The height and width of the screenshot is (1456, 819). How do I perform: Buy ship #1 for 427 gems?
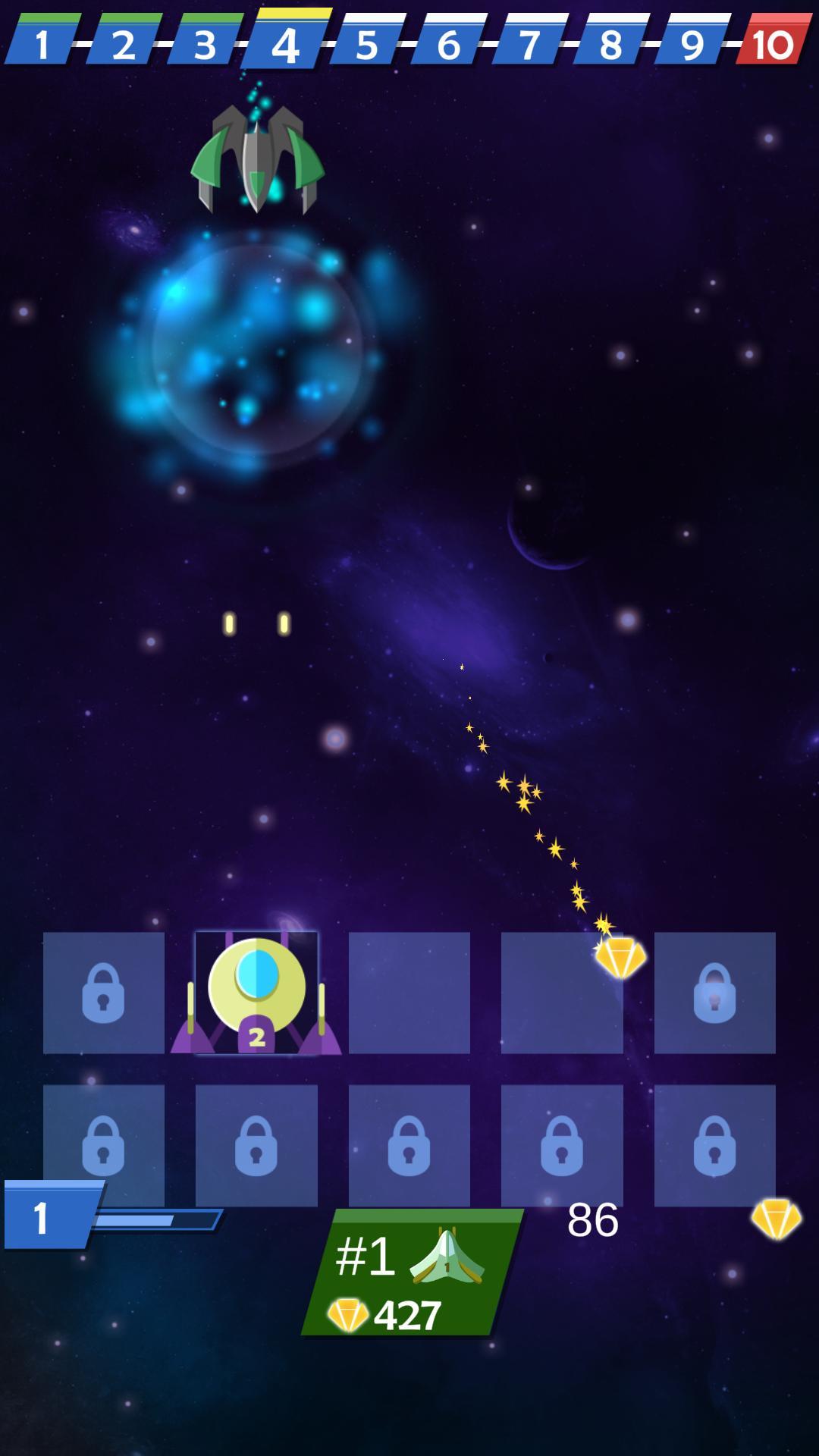tap(412, 1273)
